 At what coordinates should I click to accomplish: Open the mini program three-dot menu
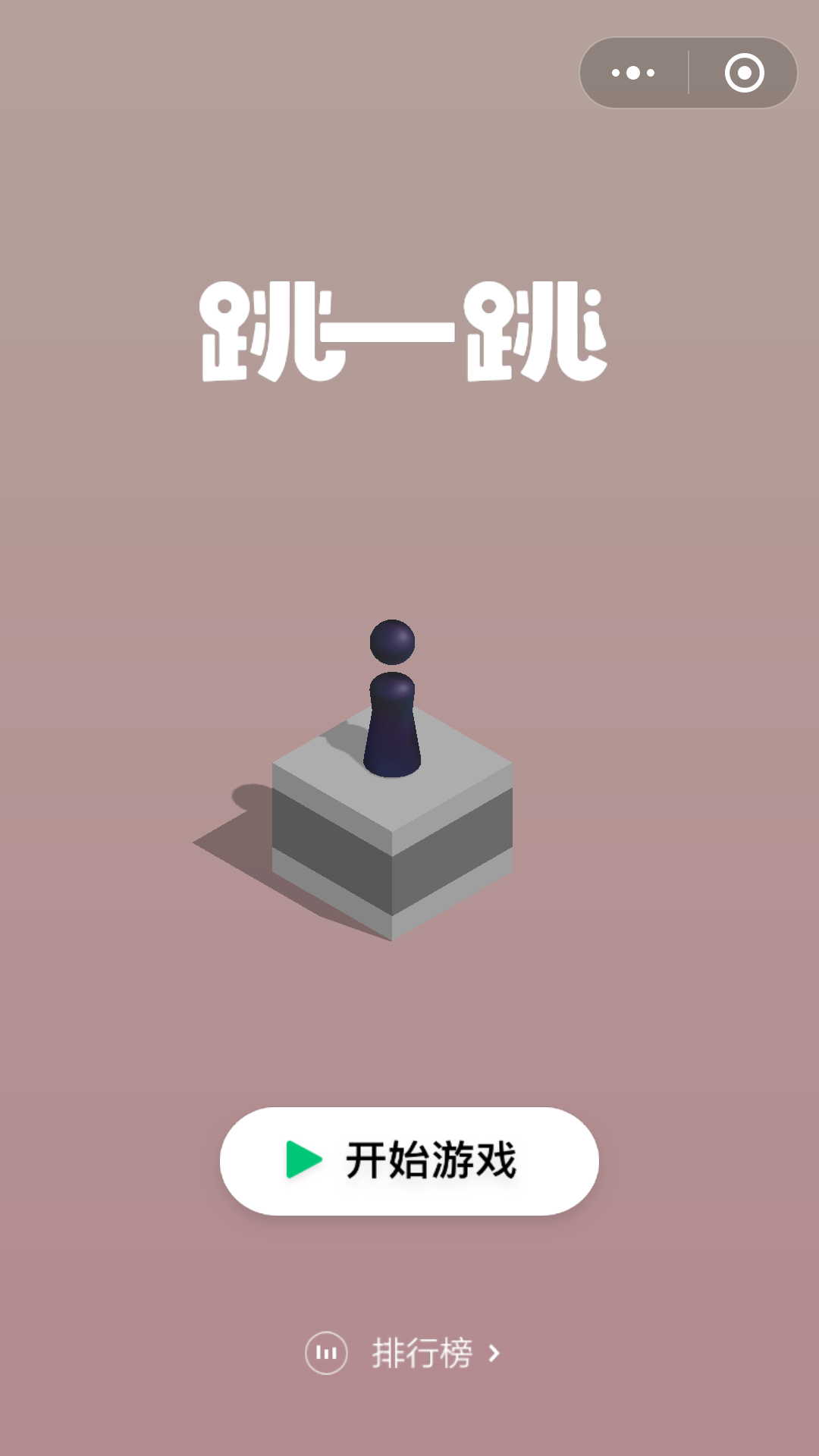[633, 73]
